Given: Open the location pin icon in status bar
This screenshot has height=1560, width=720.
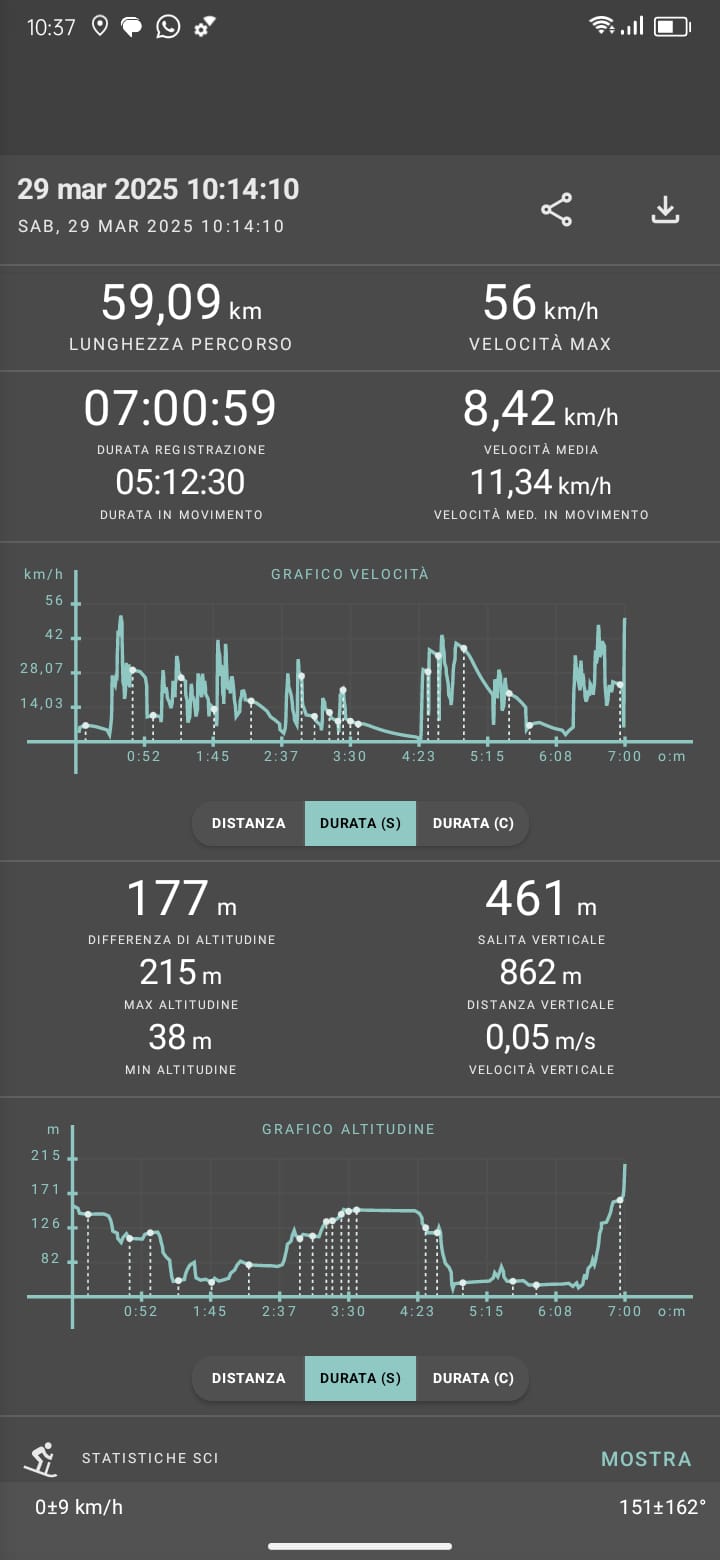Looking at the screenshot, I should point(98,27).
